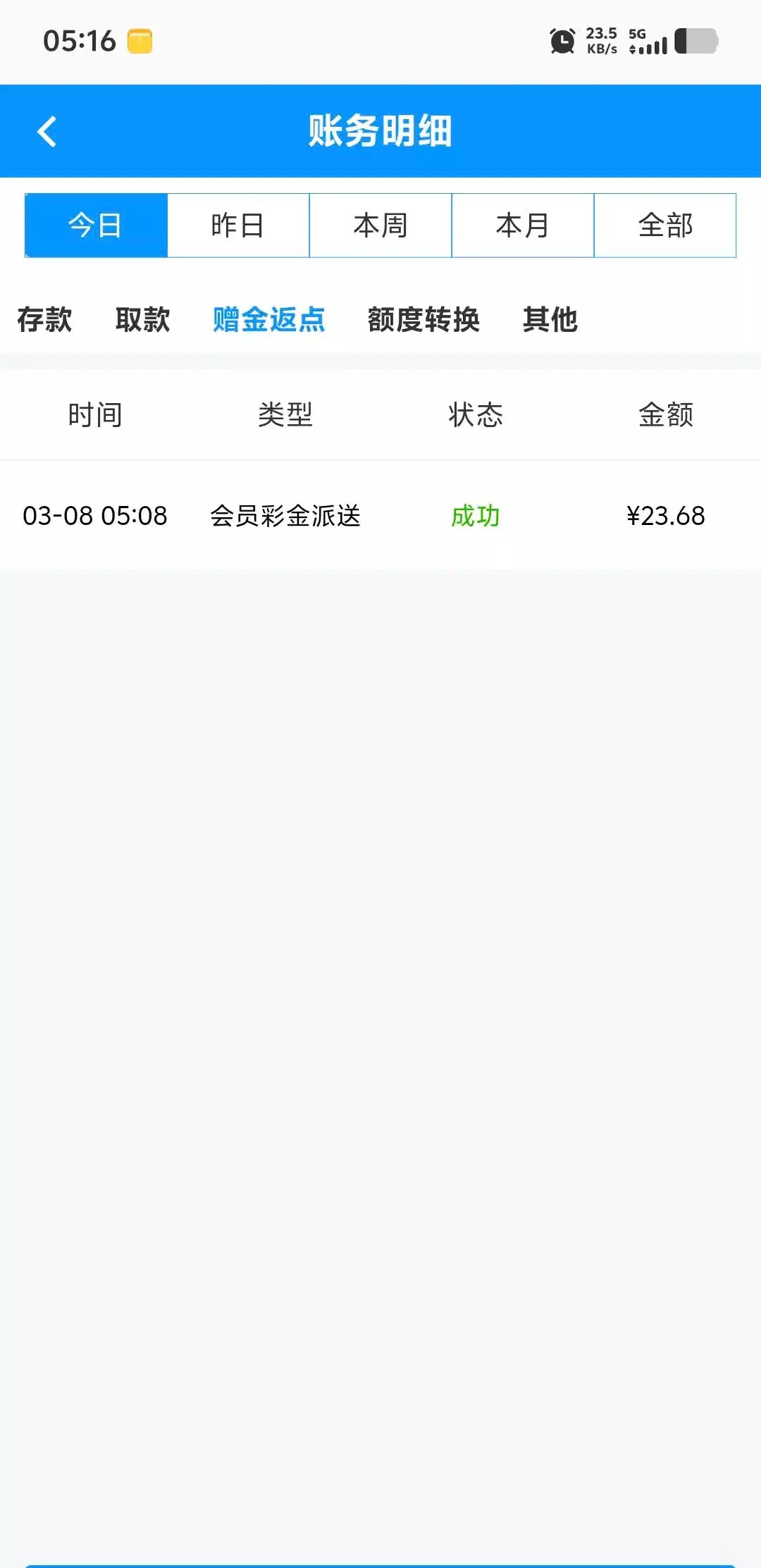View 全部 records

tap(665, 226)
